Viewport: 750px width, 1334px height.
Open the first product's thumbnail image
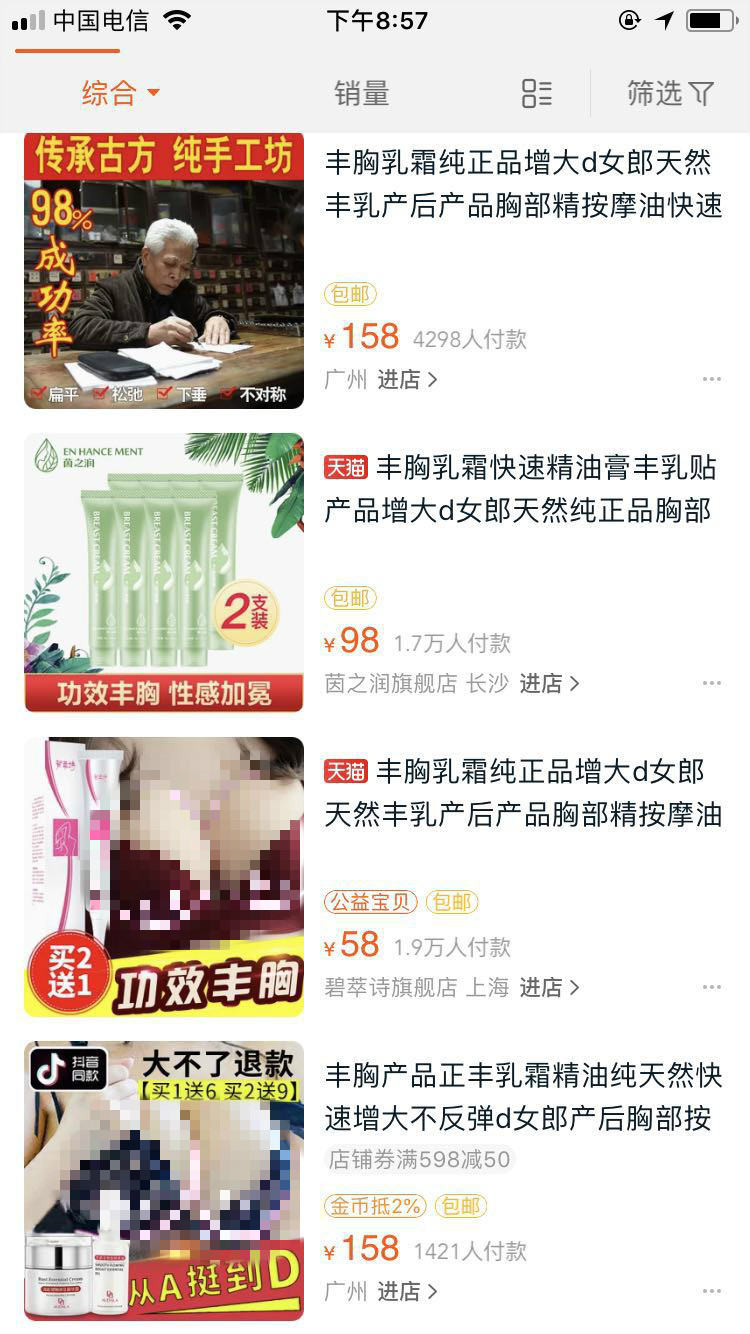click(x=163, y=270)
